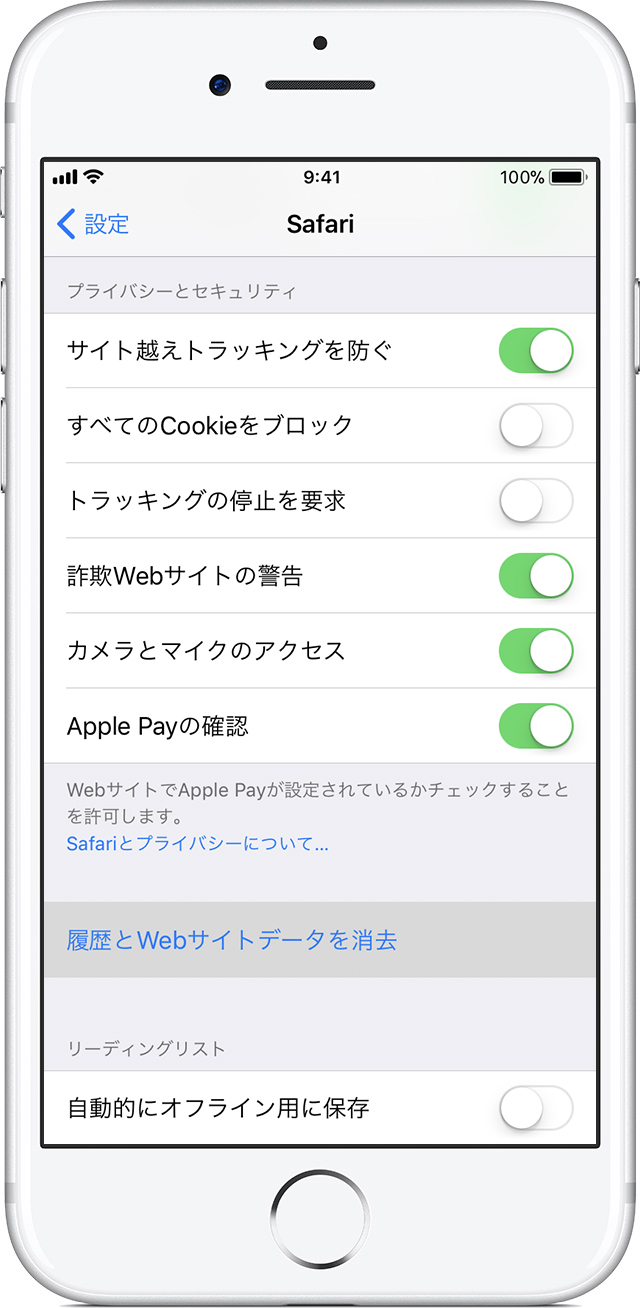Turn on すべてのCookieをブロック

click(x=536, y=426)
